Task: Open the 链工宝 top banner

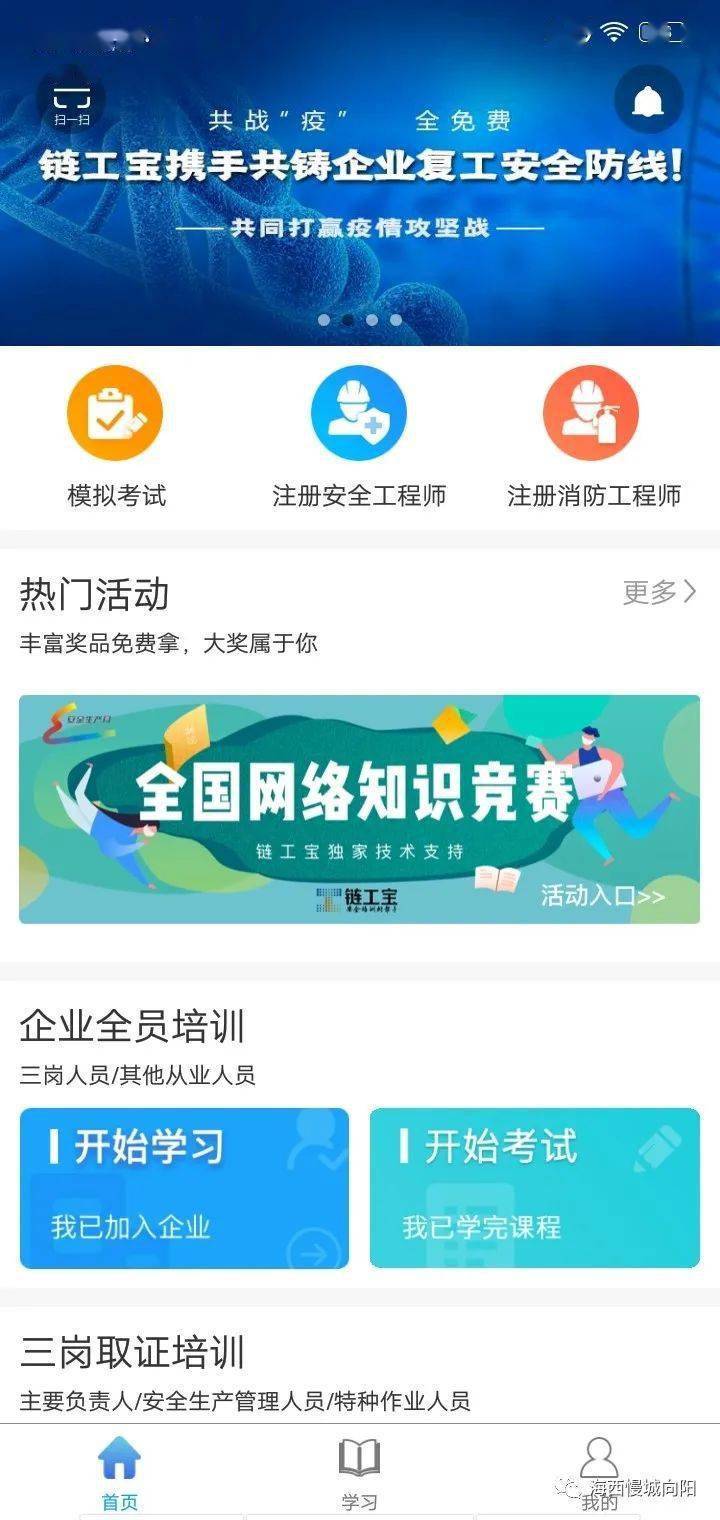Action: [360, 200]
